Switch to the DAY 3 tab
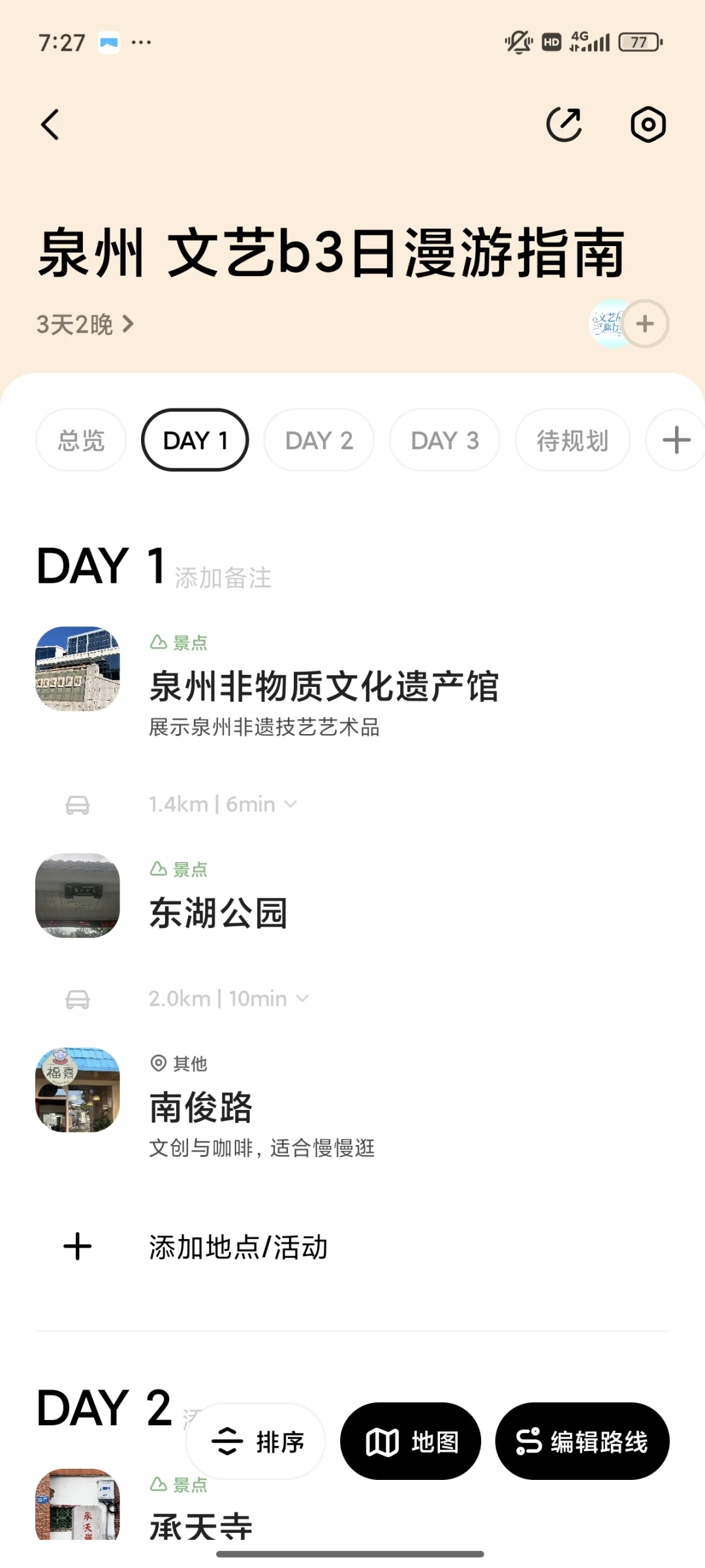Viewport: 705px width, 1568px height. pyautogui.click(x=445, y=440)
